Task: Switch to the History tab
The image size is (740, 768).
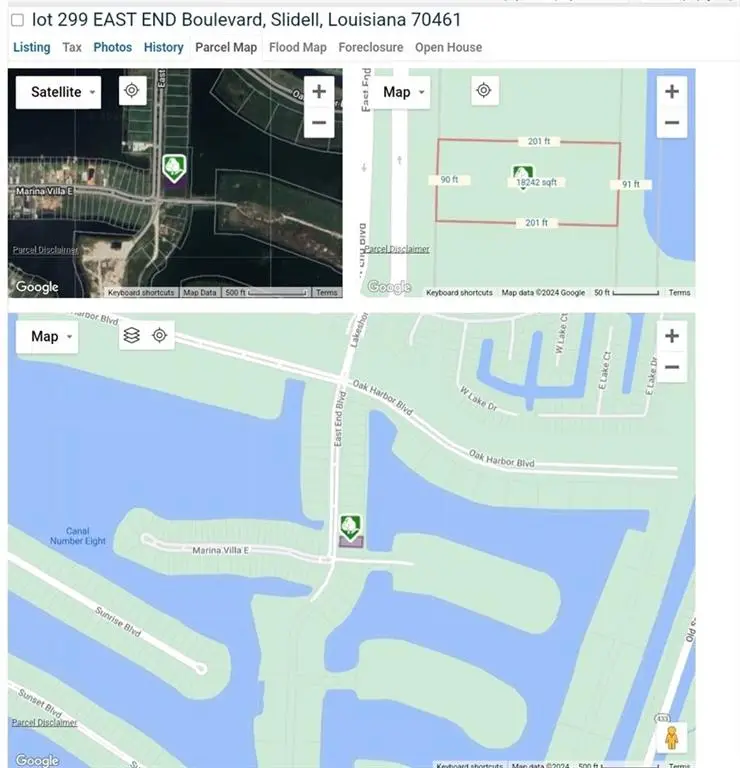Action: (x=163, y=47)
